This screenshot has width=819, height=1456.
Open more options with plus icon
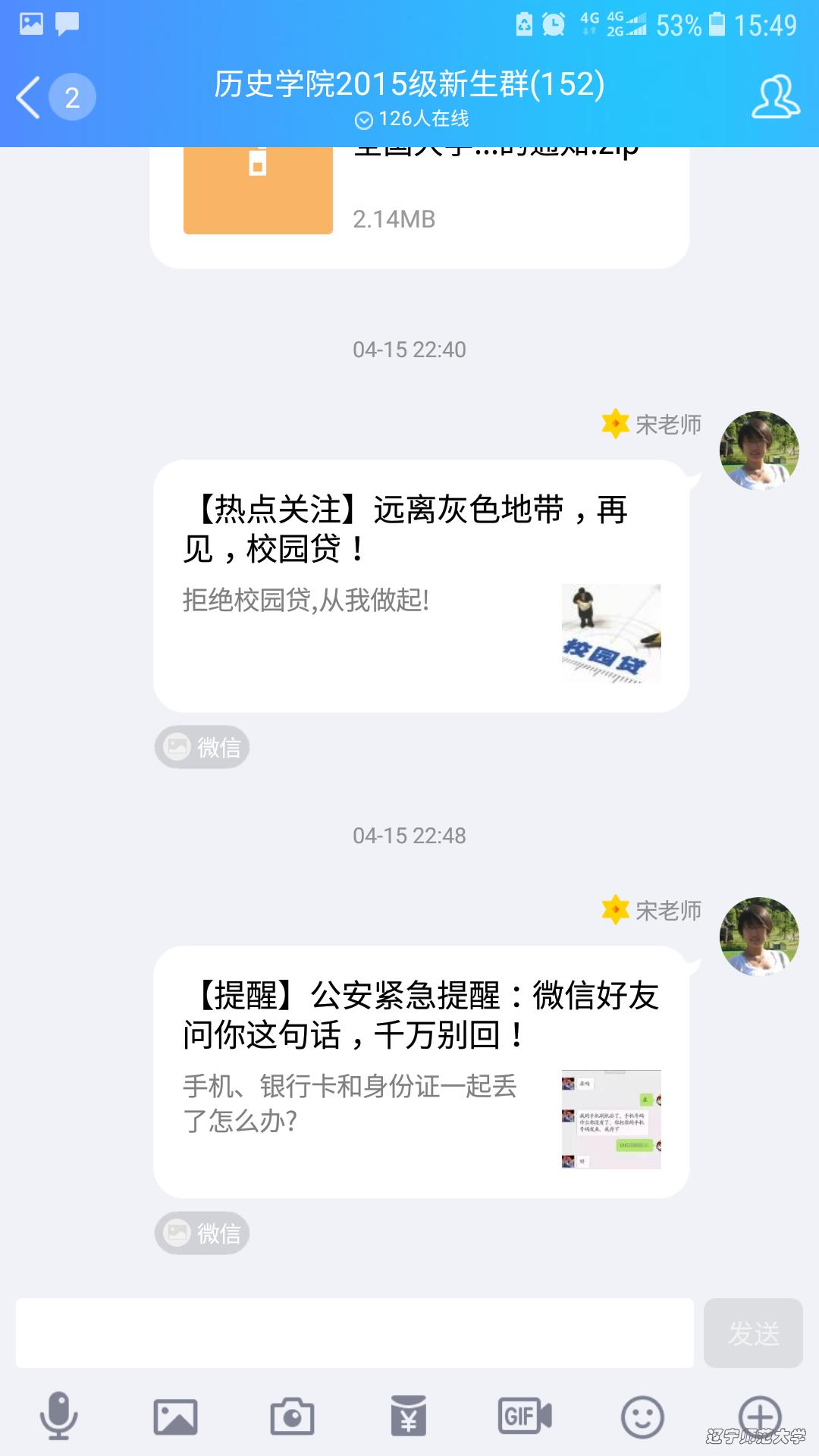pyautogui.click(x=759, y=1416)
